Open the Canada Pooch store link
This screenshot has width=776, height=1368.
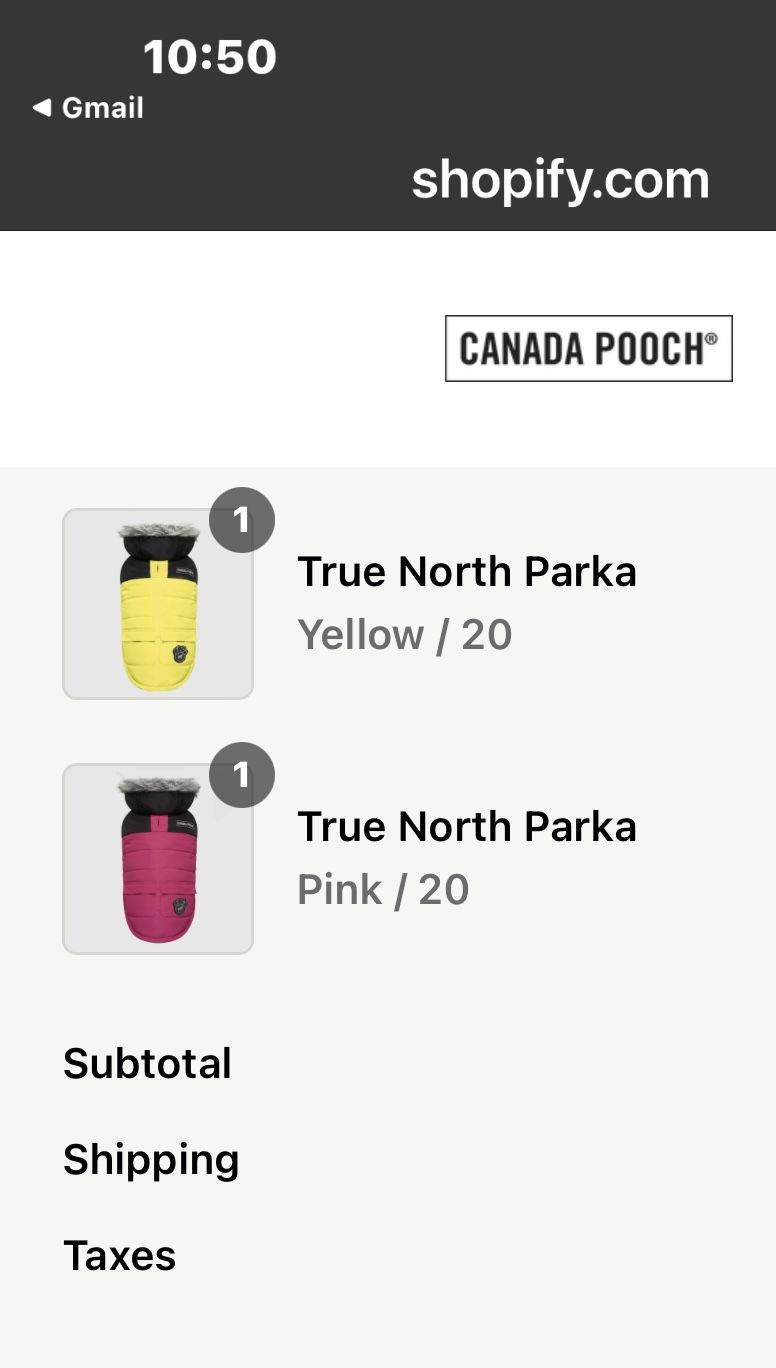pyautogui.click(x=588, y=348)
